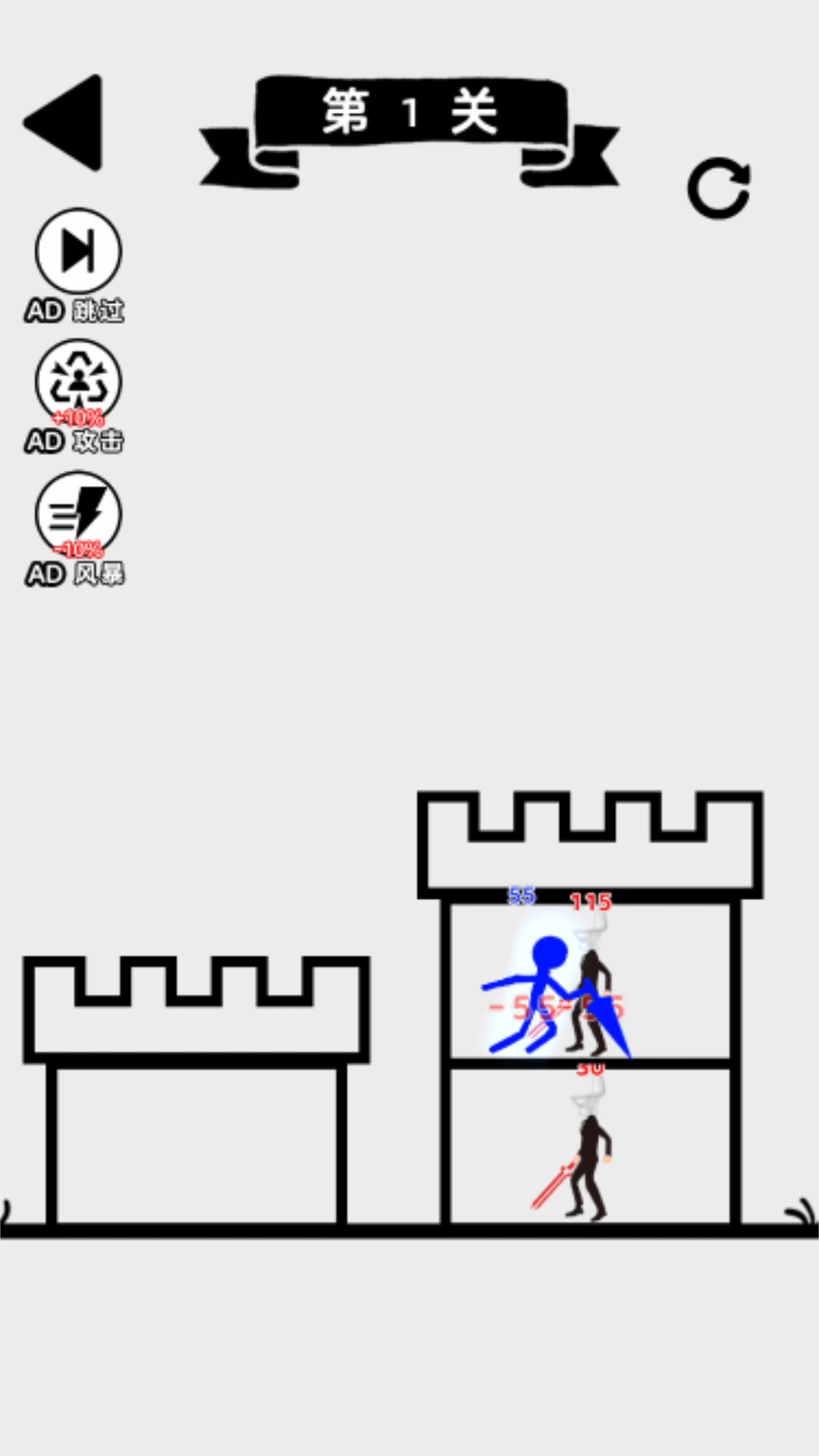
Task: Skip the level via the AD 跳过 button
Action: [x=77, y=253]
